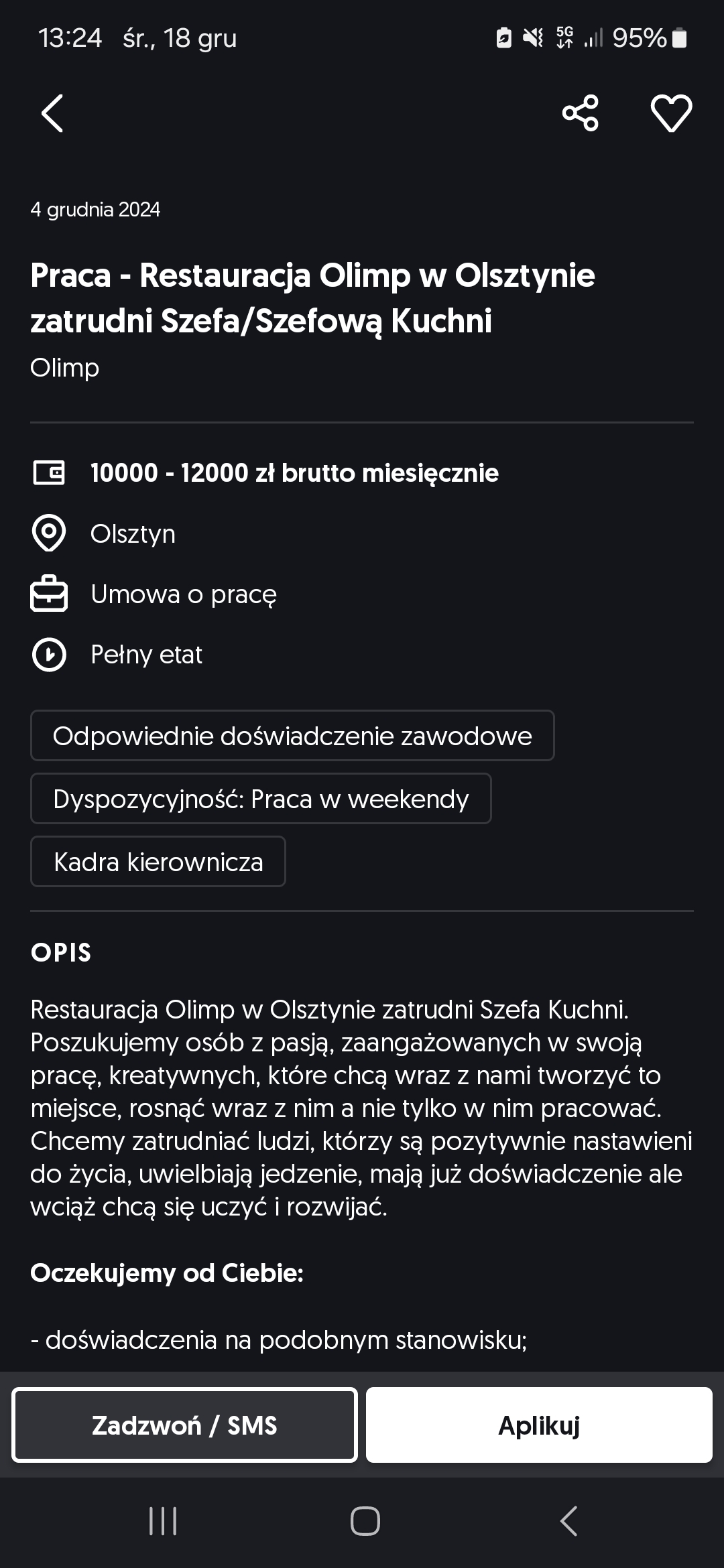
Task: Go to the home screen
Action: coord(365,1521)
